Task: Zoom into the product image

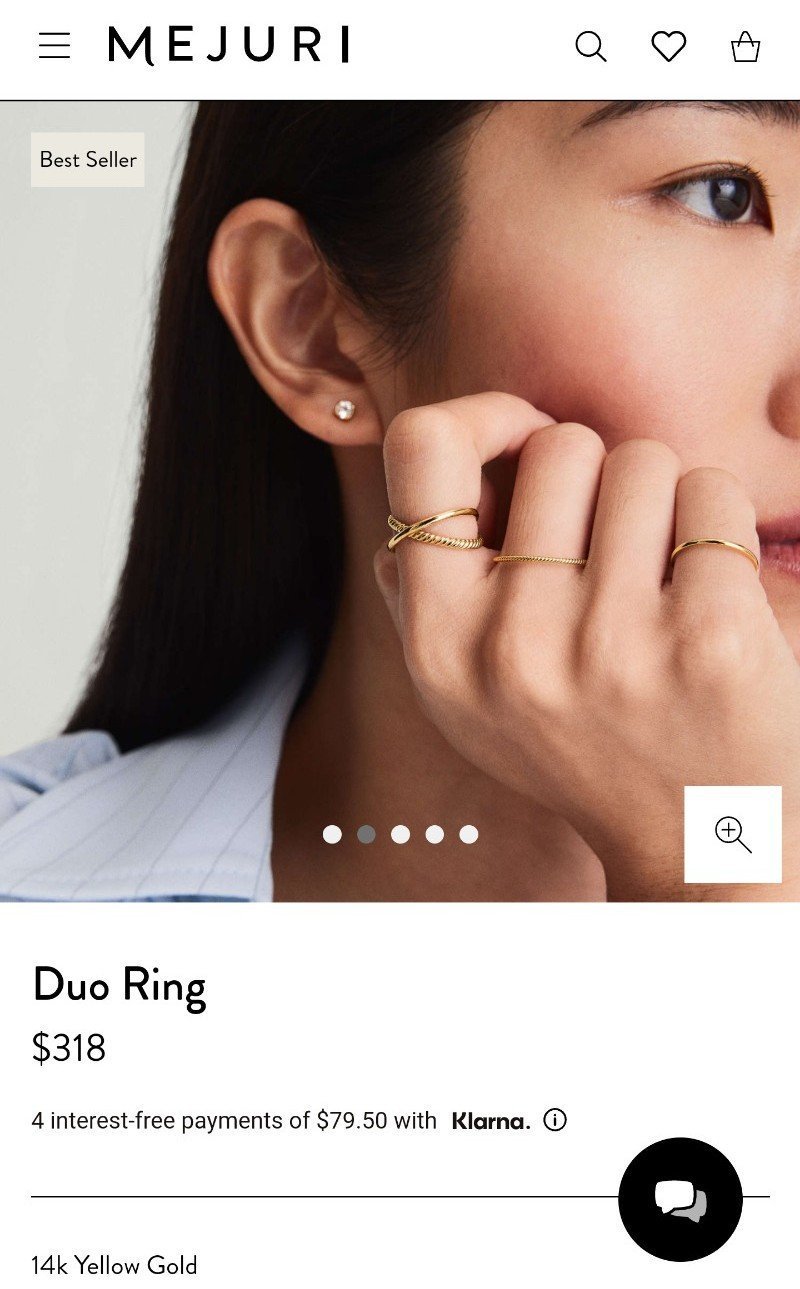Action: click(x=733, y=834)
